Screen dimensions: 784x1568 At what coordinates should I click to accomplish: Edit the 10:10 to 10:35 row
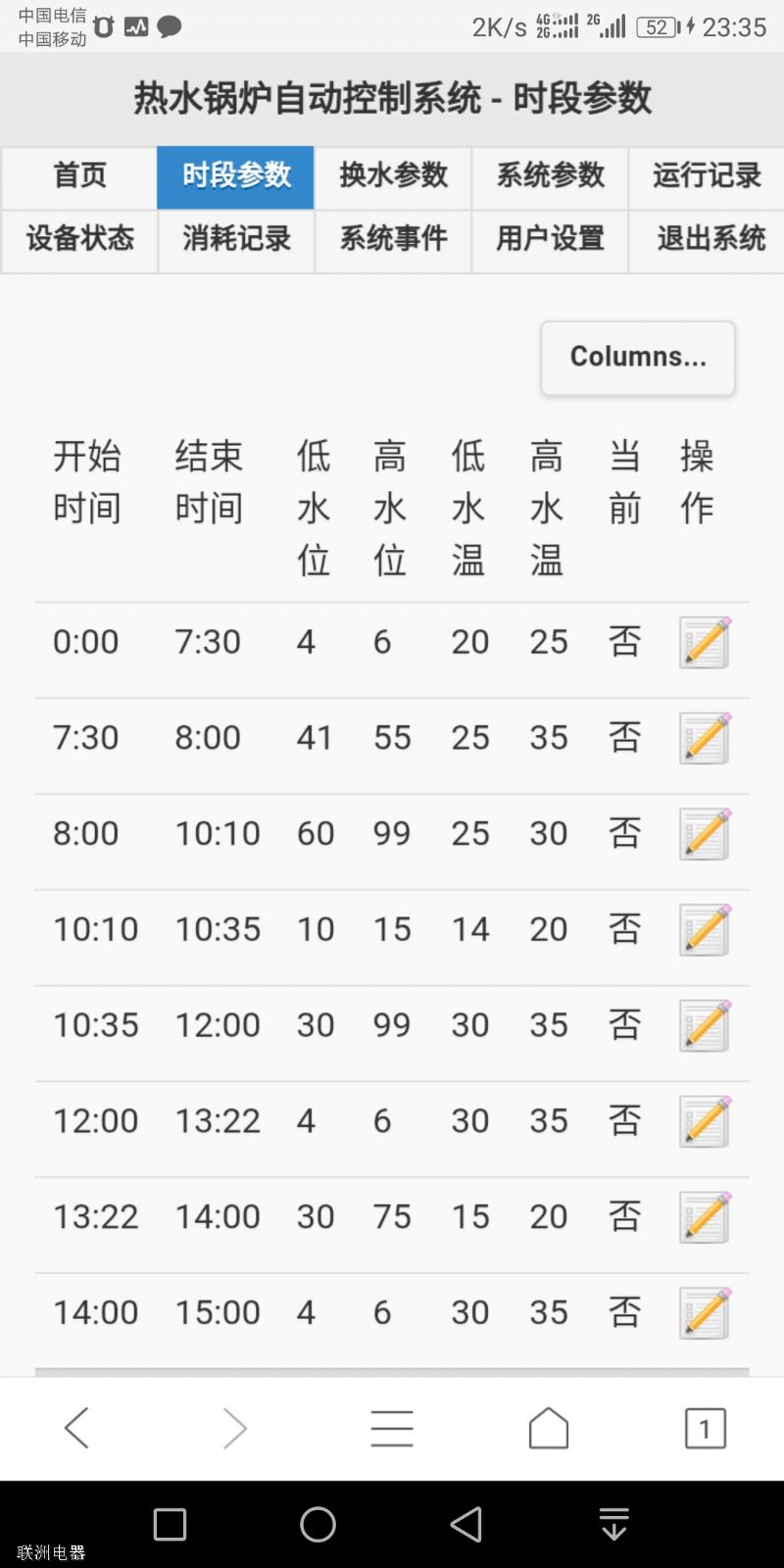tap(705, 930)
